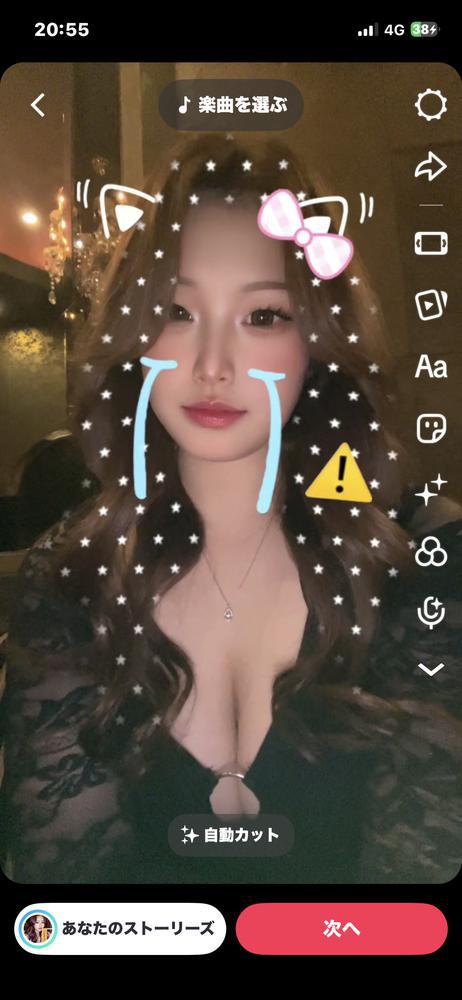The image size is (462, 1000).
Task: Tap the 自動カット auto cut button
Action: pyautogui.click(x=231, y=835)
